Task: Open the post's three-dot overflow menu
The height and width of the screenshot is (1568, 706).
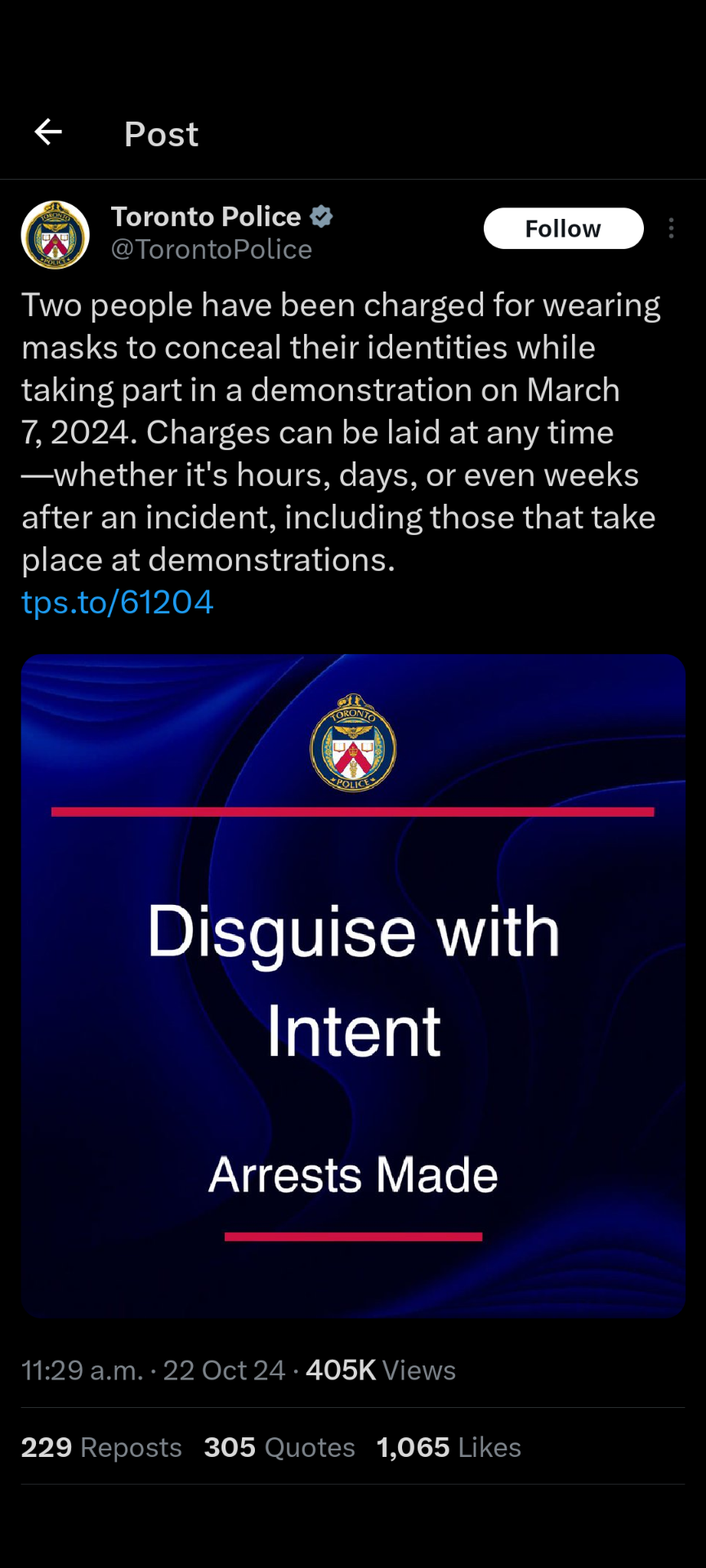Action: coord(671,229)
